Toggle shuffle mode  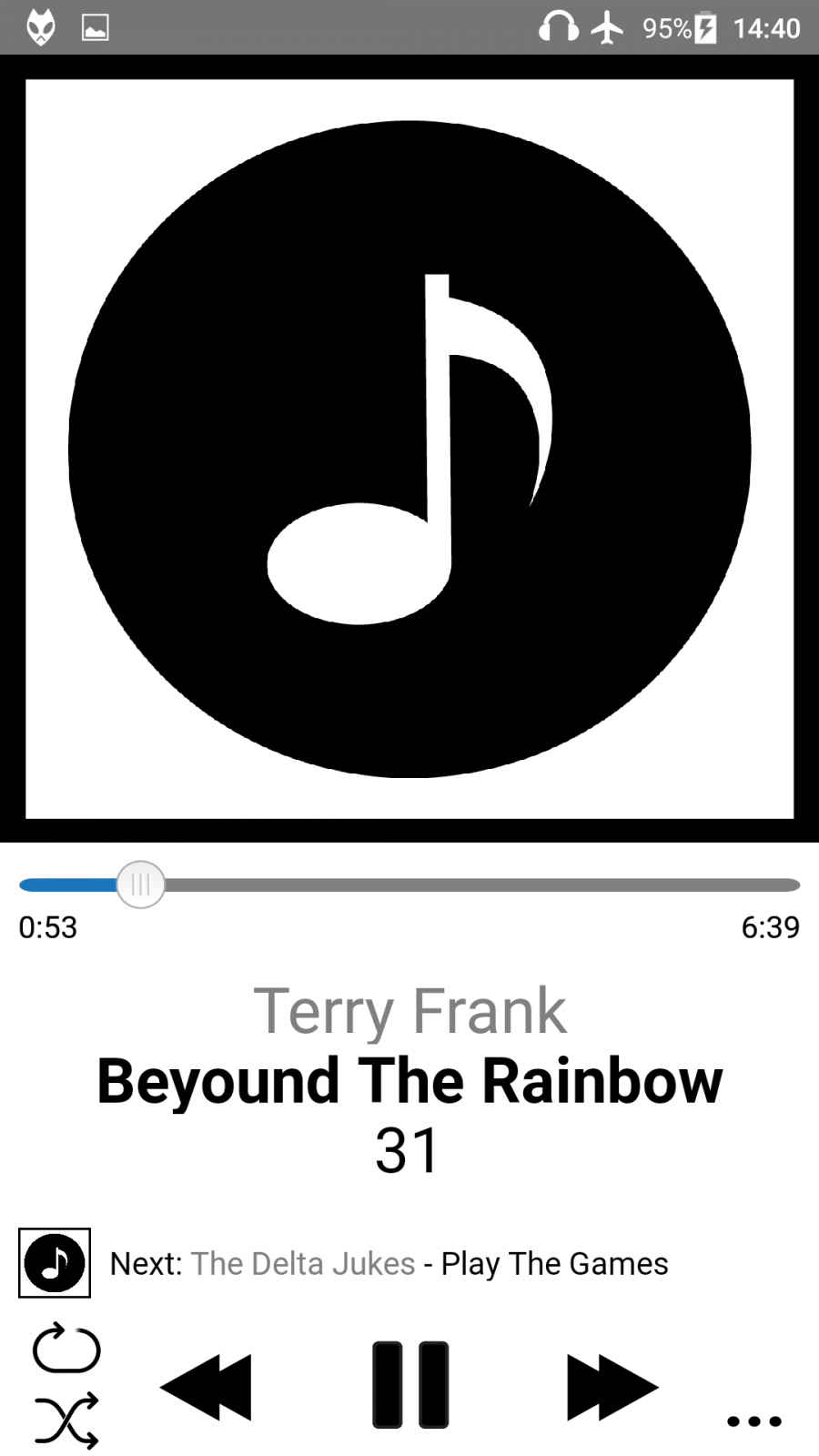66,1420
